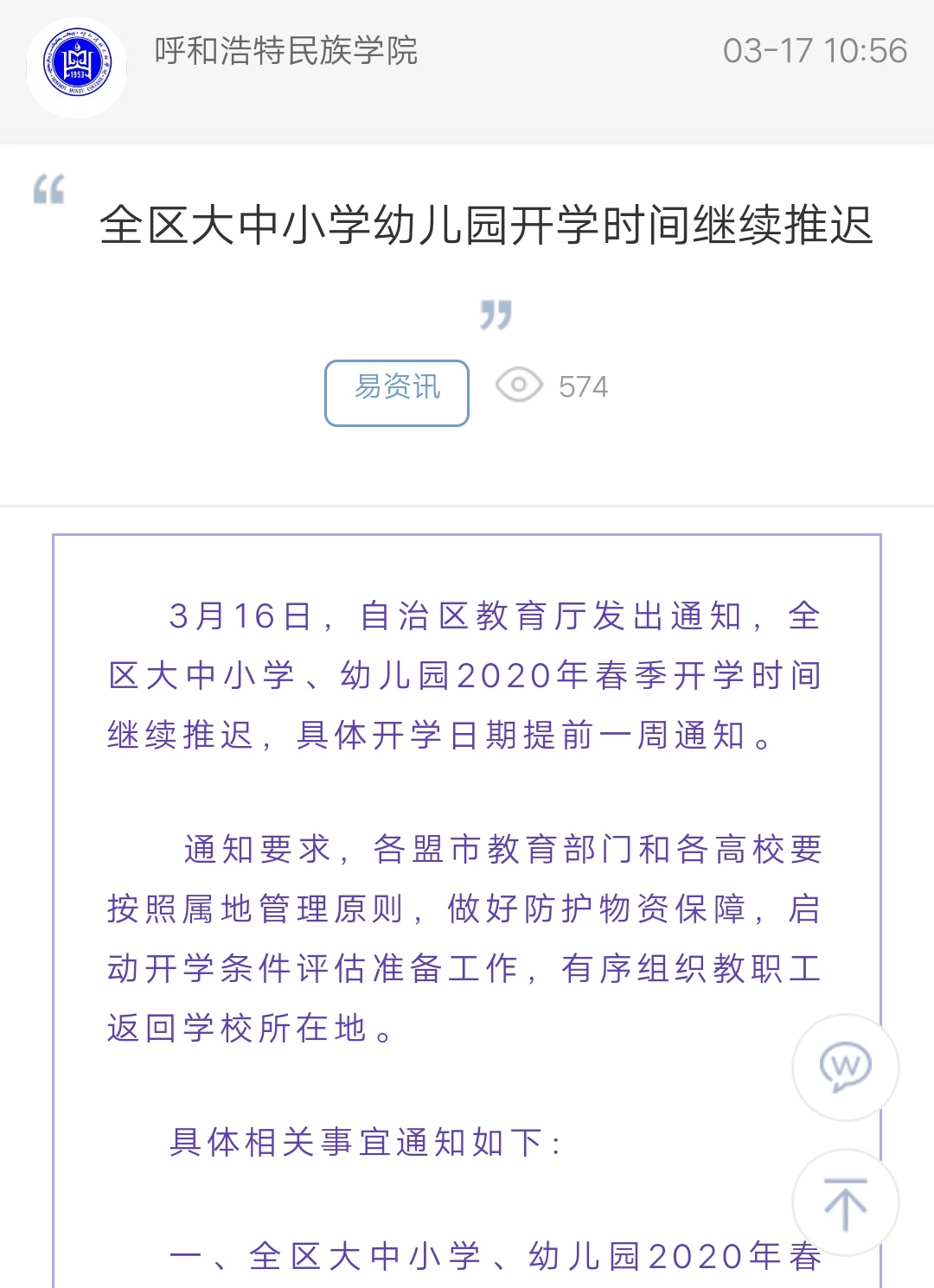The height and width of the screenshot is (1288, 934).
Task: Open the floating chat bubble icon
Action: click(x=845, y=1067)
